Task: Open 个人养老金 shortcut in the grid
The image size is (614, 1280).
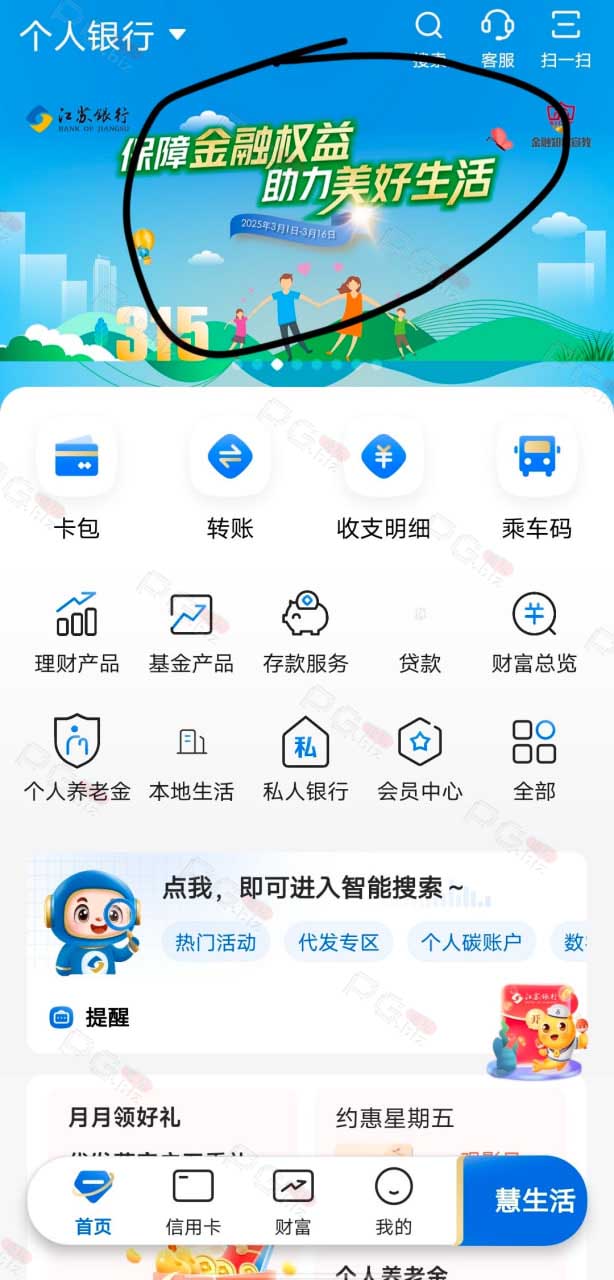Action: click(x=77, y=759)
